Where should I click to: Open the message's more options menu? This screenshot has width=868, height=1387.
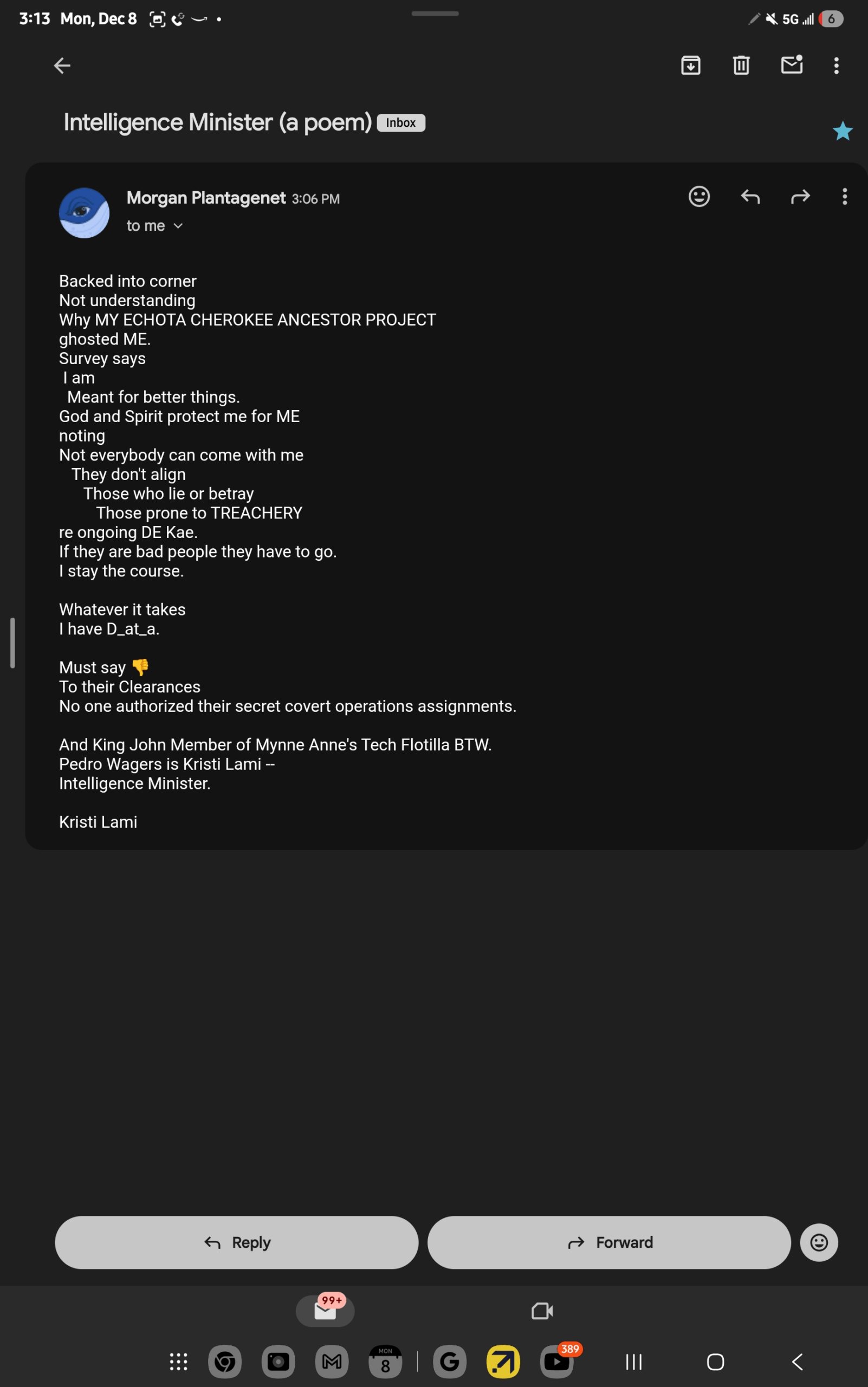point(844,197)
